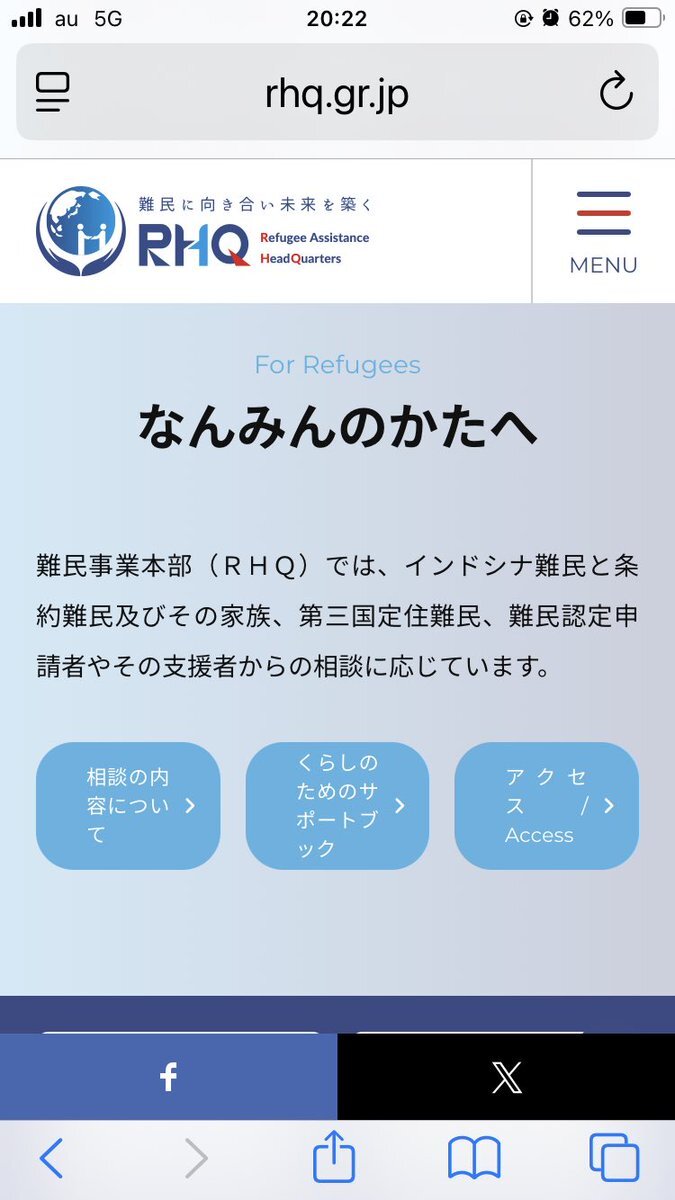The width and height of the screenshot is (675, 1200).
Task: Open the Safari page settings icon
Action: [53, 92]
